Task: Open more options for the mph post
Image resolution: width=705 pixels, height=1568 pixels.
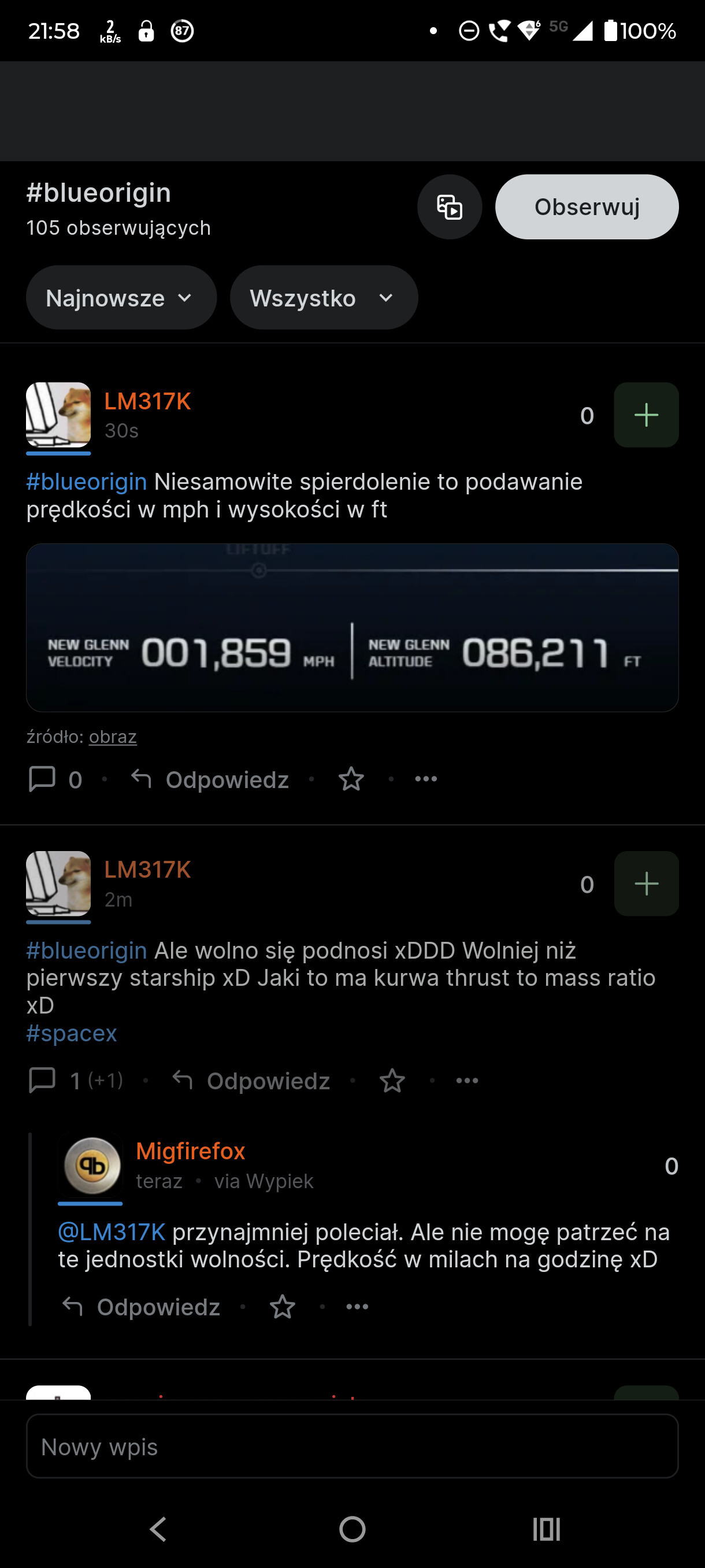Action: pyautogui.click(x=426, y=779)
